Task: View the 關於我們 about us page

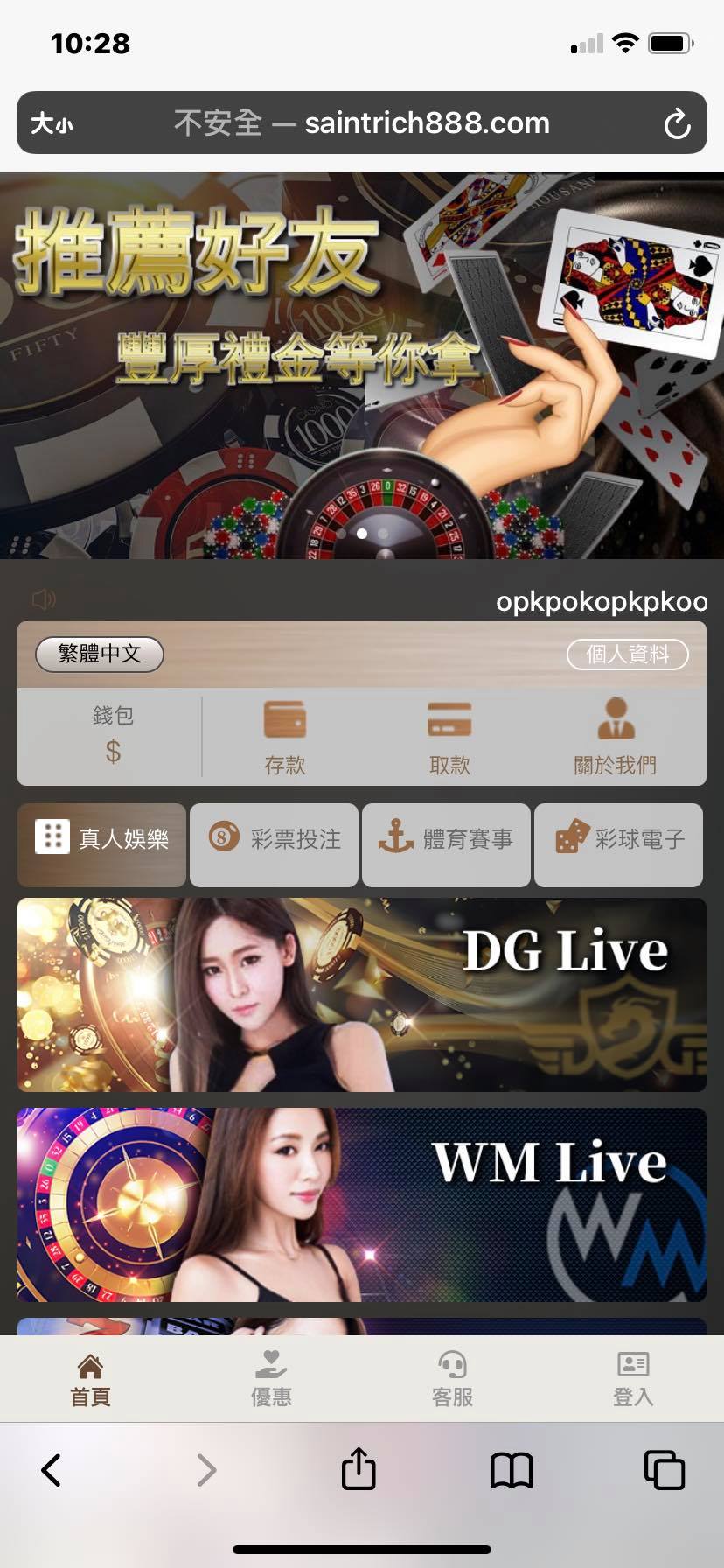Action: click(x=615, y=738)
